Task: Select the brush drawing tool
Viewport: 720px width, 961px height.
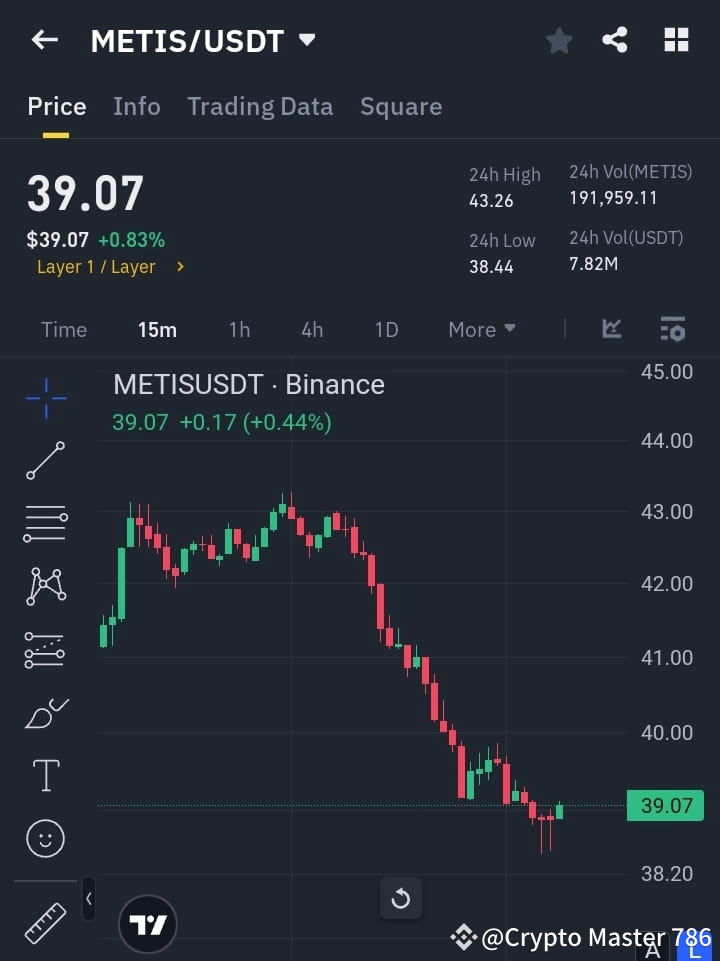Action: 45,712
